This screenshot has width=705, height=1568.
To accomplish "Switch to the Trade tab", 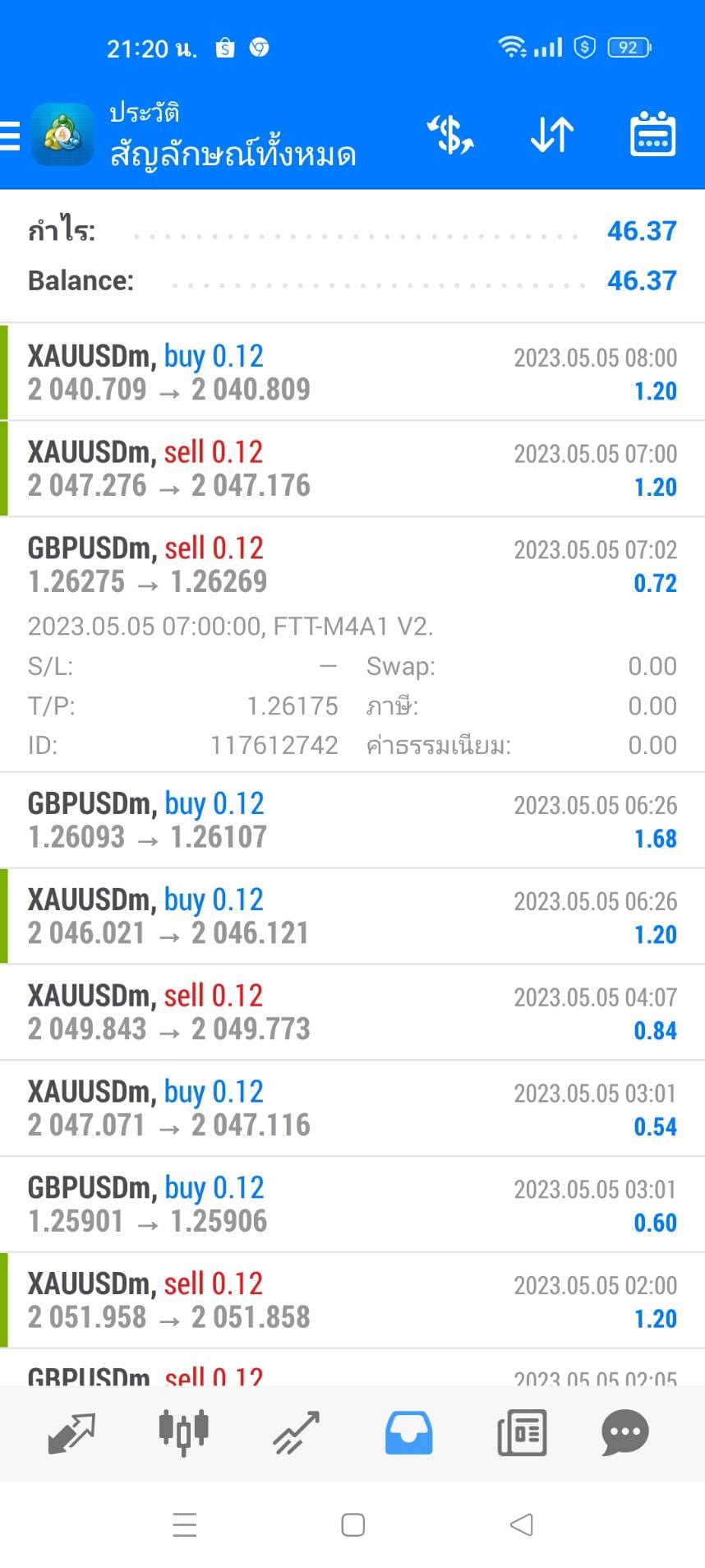I will tap(296, 1433).
